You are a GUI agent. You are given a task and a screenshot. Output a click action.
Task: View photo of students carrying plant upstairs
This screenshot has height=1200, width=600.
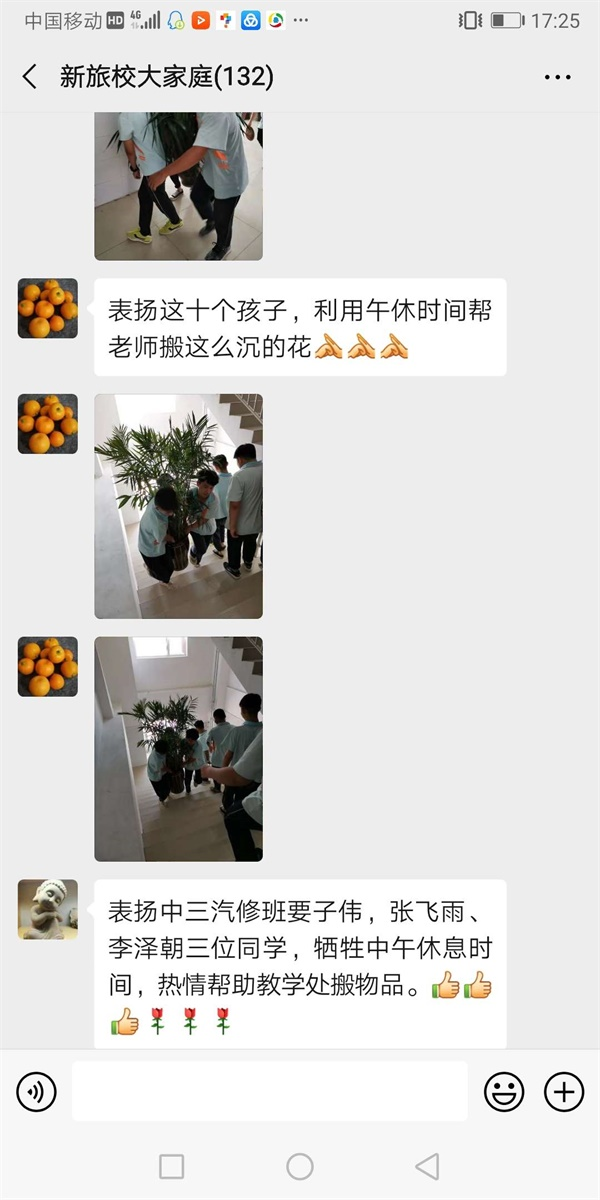pos(178,505)
